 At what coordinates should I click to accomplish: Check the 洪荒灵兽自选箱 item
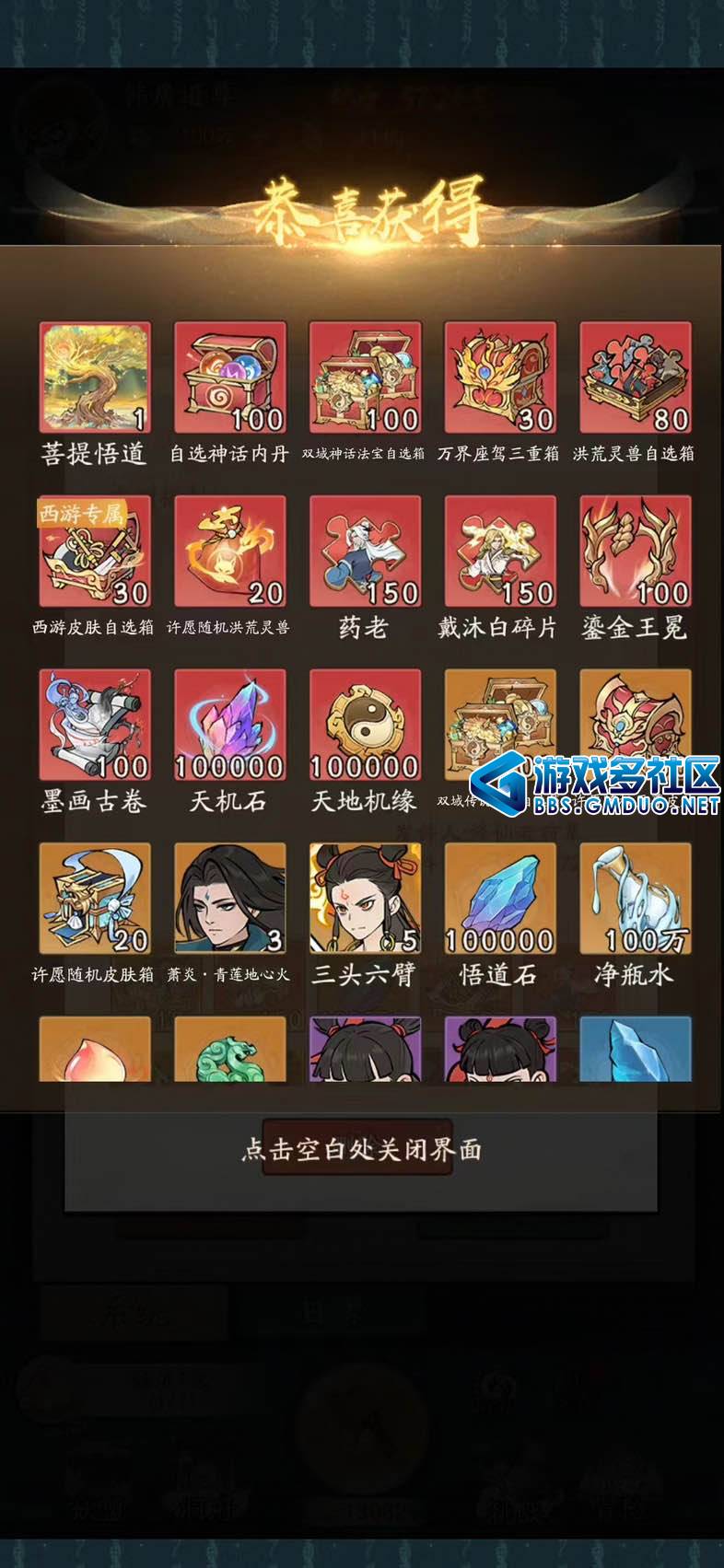[x=635, y=377]
